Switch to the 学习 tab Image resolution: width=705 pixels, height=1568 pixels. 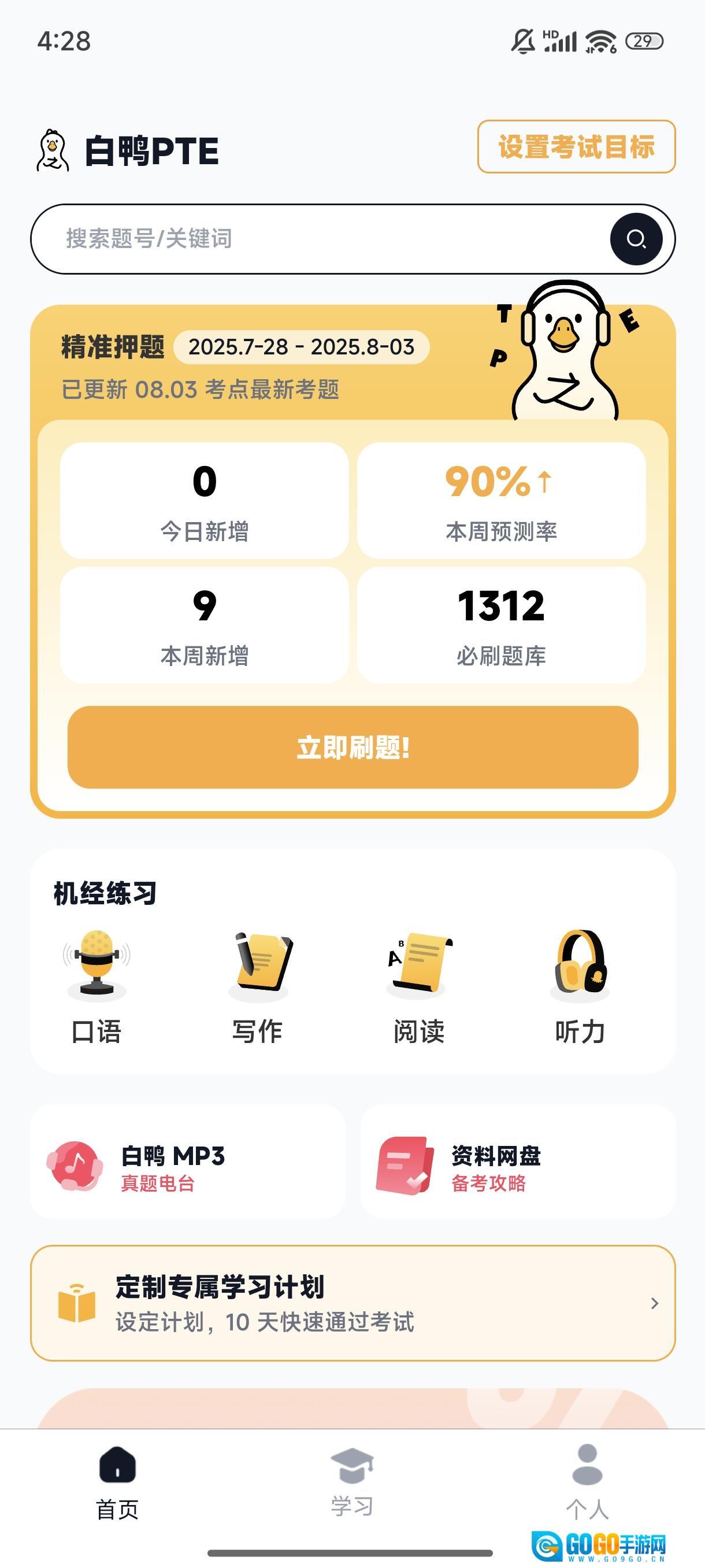click(352, 1481)
